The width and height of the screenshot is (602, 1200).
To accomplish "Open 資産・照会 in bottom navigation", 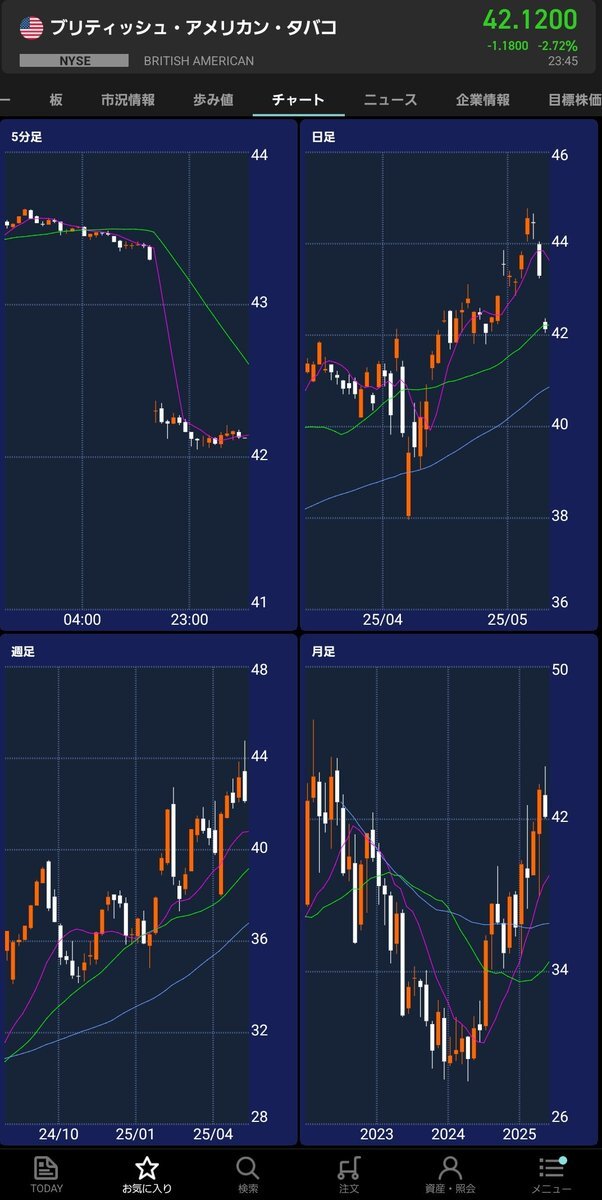I will (450, 1175).
